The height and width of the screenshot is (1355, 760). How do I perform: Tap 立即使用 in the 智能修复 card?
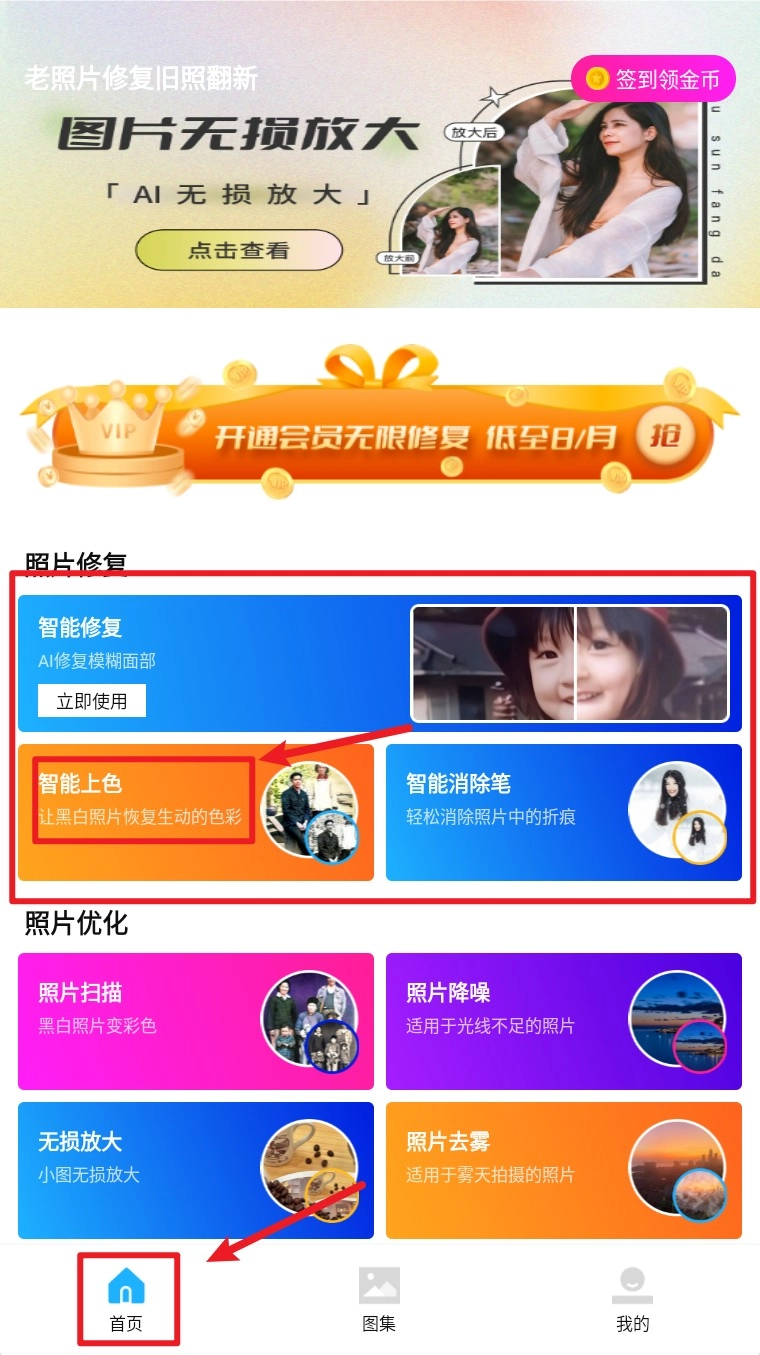pos(92,701)
